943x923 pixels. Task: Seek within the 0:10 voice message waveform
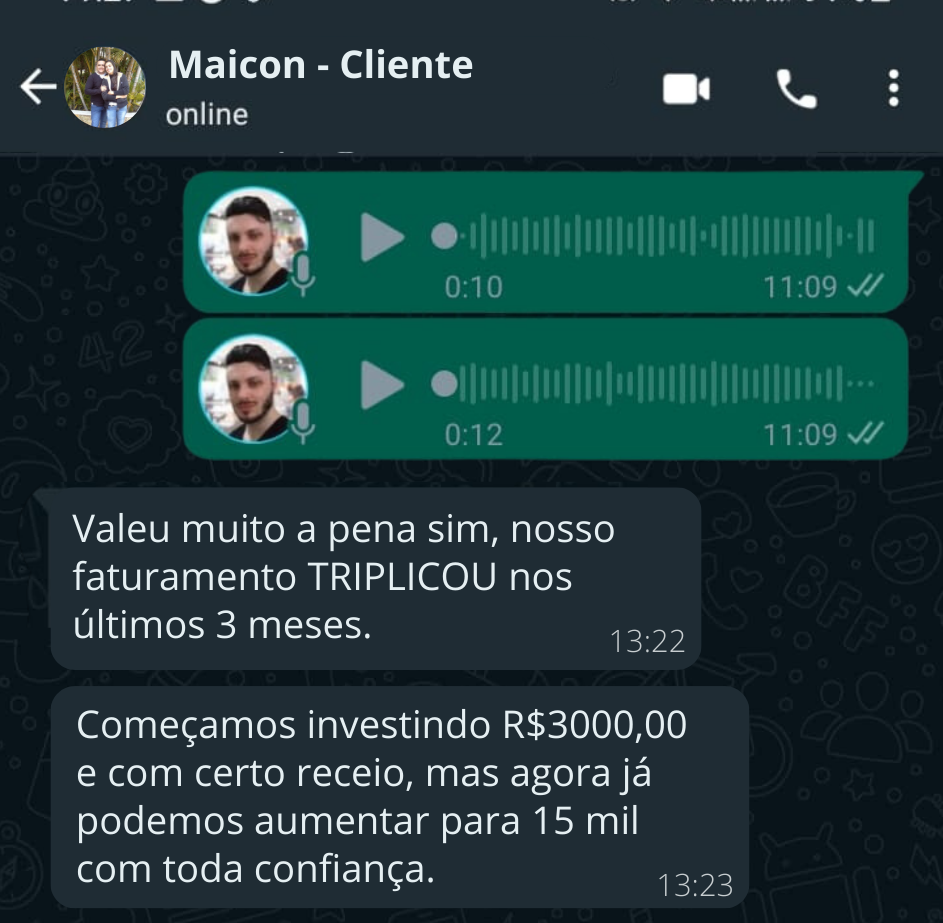pos(660,237)
